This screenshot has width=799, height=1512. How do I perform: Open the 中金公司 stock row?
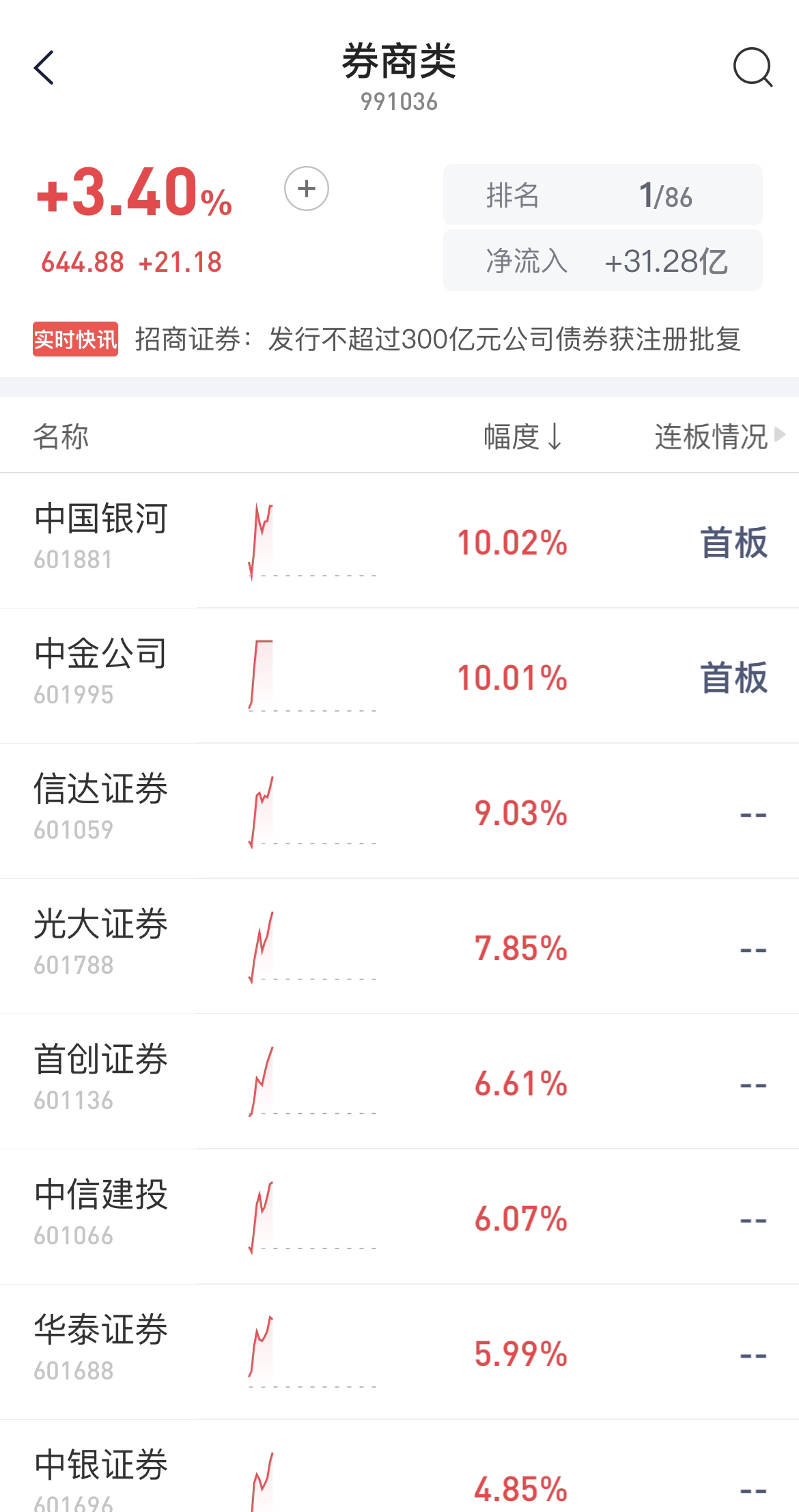tap(399, 675)
